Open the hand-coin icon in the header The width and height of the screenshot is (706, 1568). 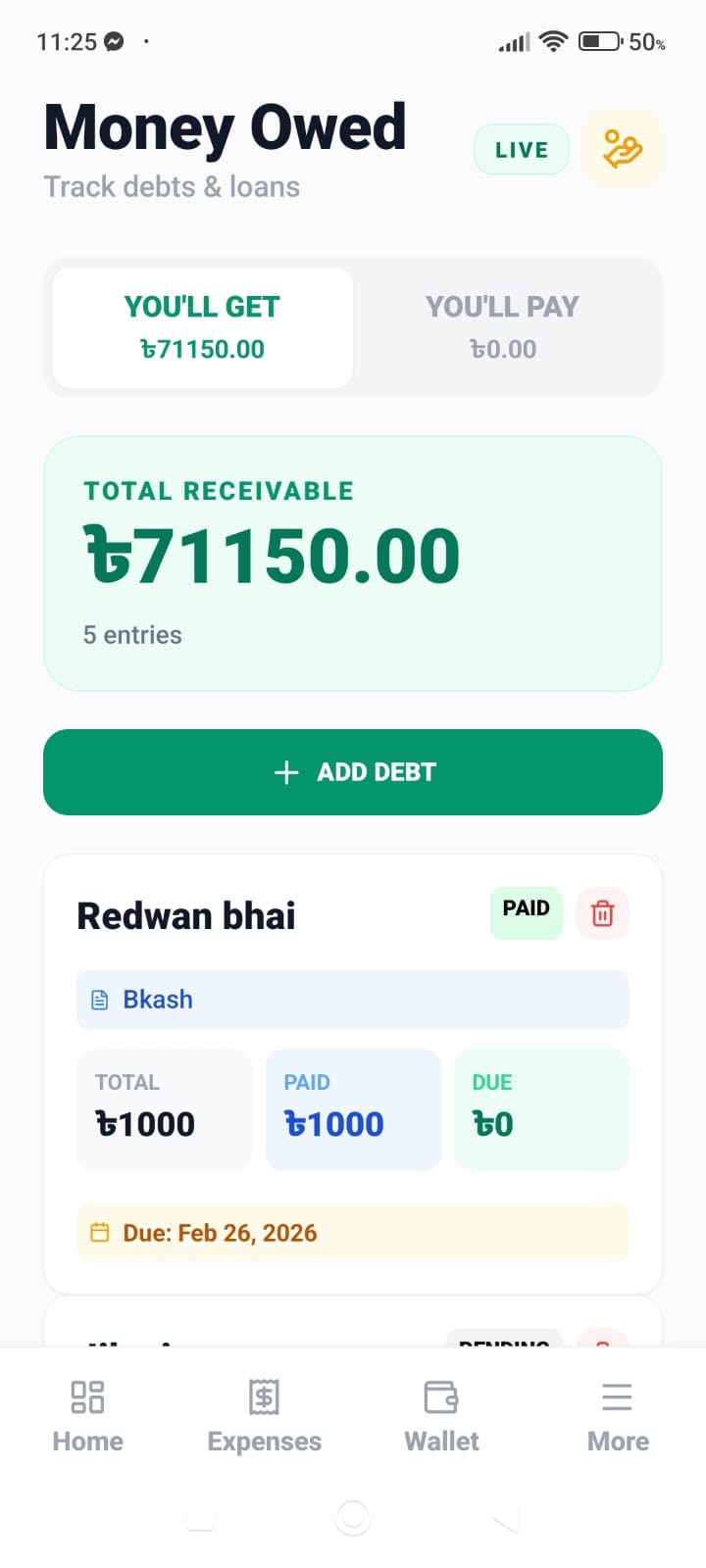click(623, 149)
